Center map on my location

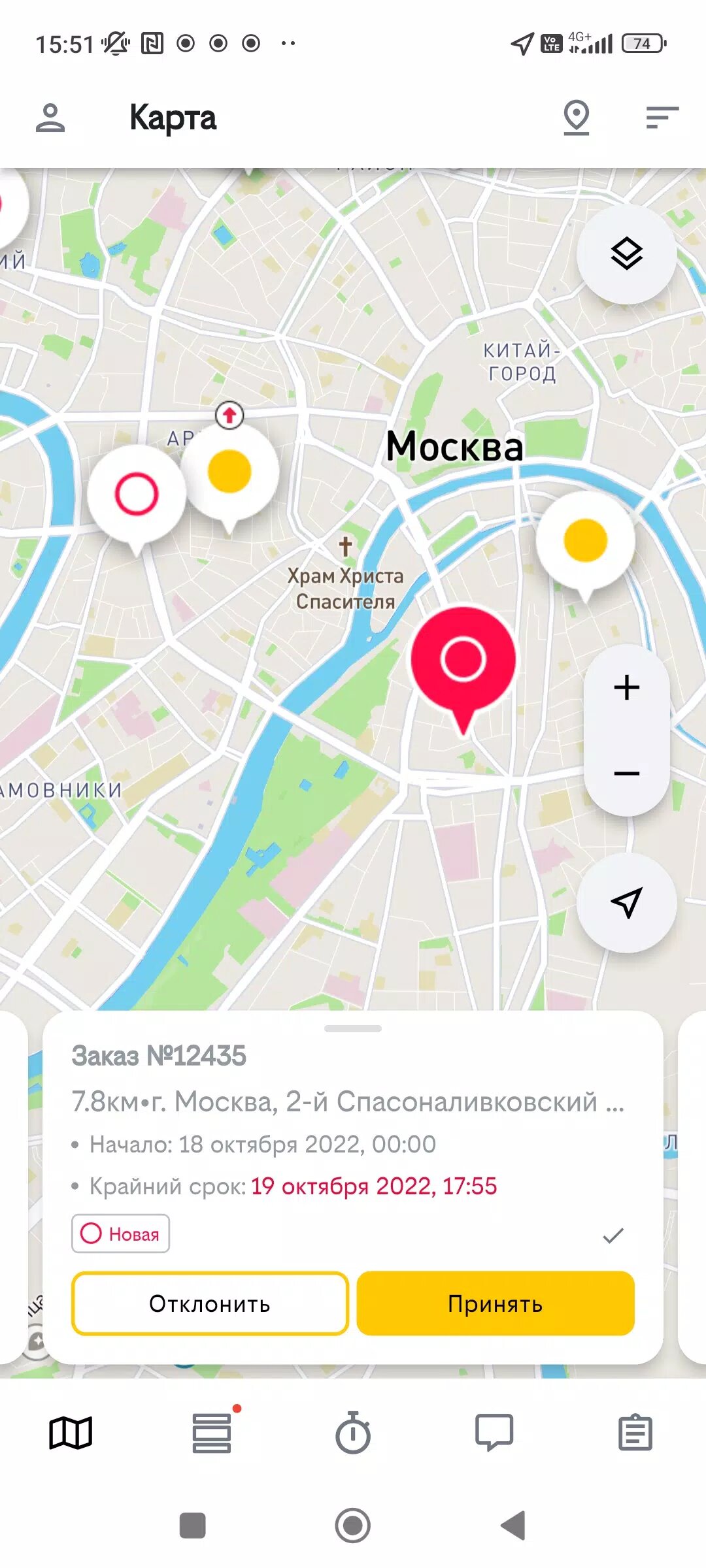tap(626, 902)
